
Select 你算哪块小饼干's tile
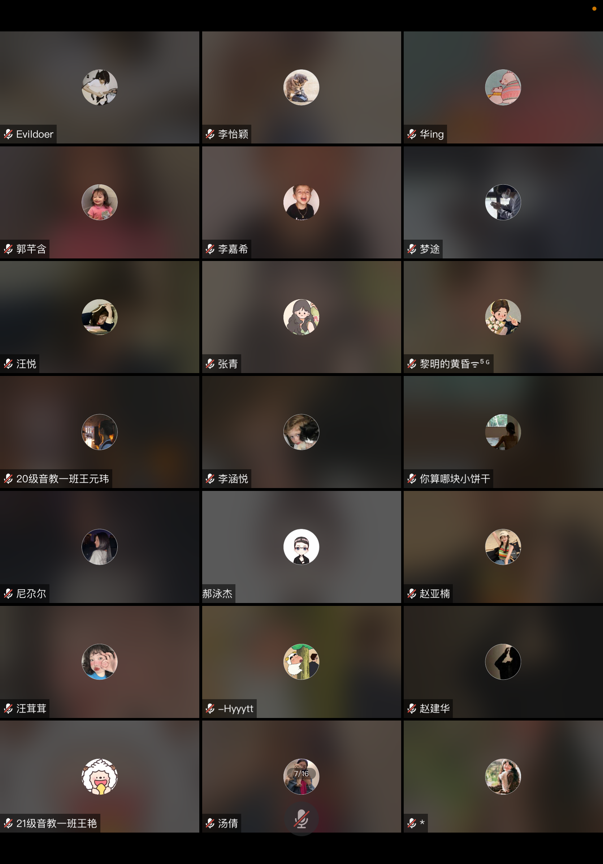(503, 432)
